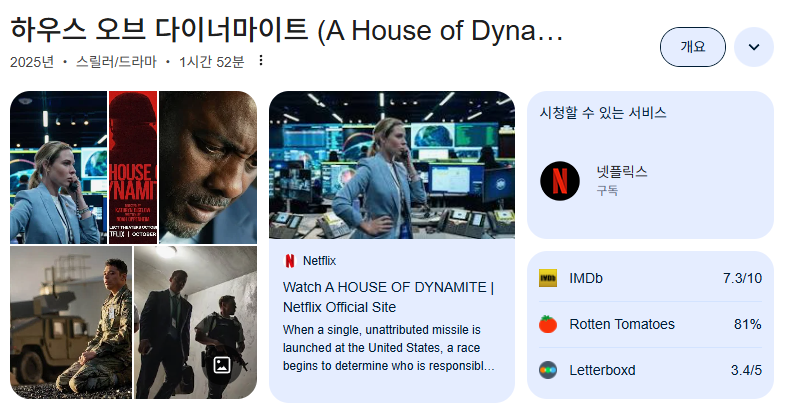Open the IMDb rating 7.3/10

(x=649, y=278)
